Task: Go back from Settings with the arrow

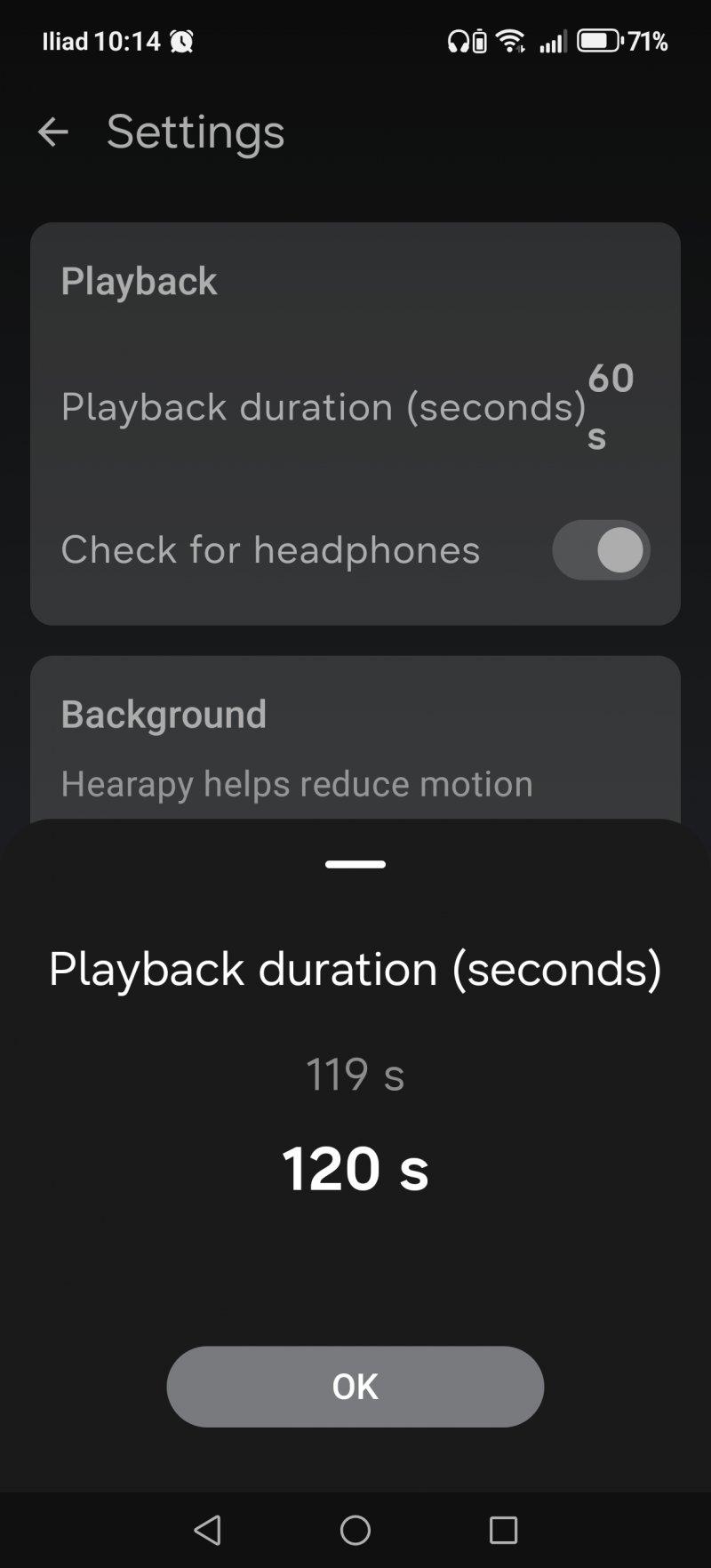Action: tap(53, 132)
